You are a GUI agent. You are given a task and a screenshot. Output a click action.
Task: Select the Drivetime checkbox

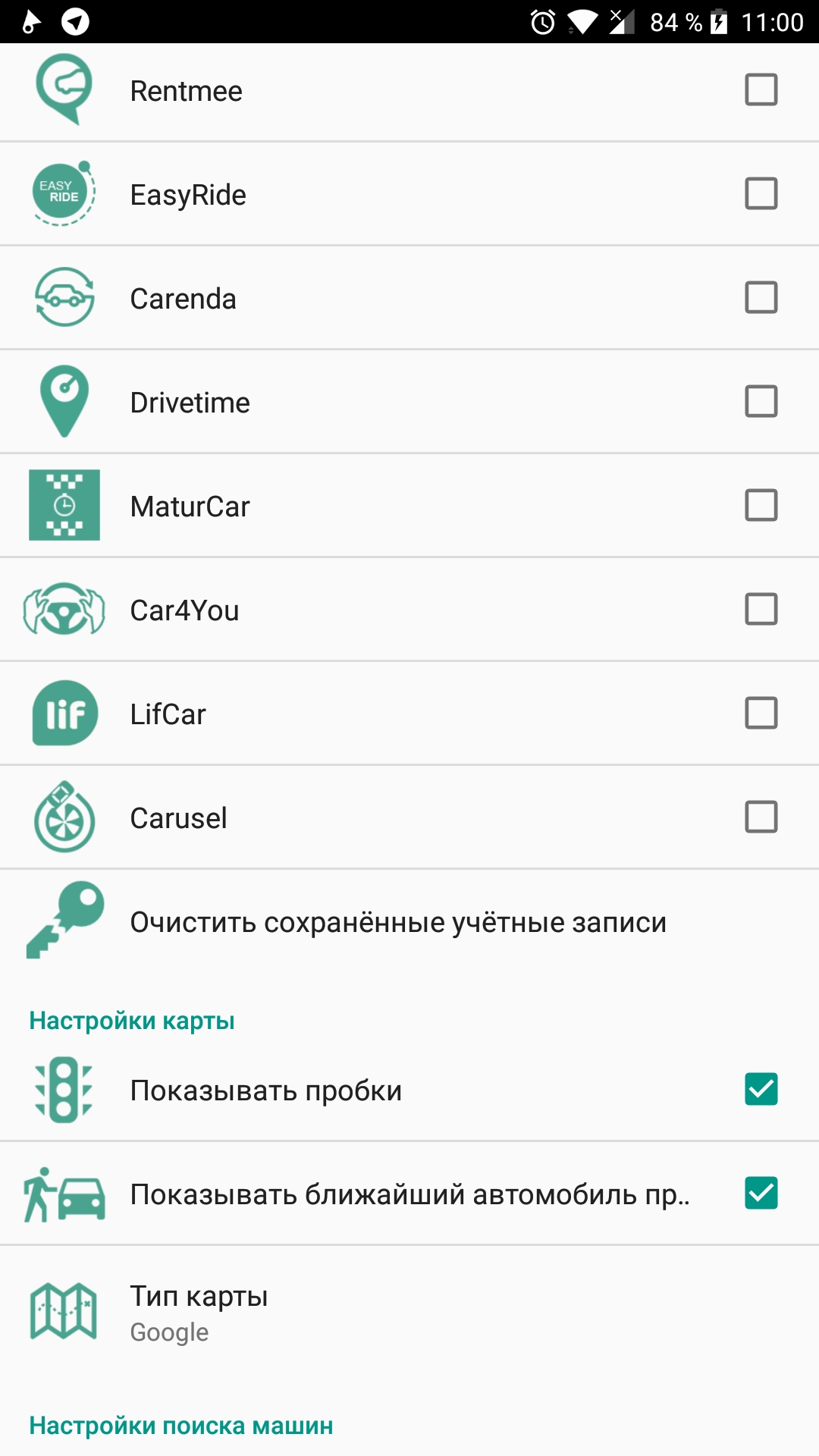(x=761, y=401)
